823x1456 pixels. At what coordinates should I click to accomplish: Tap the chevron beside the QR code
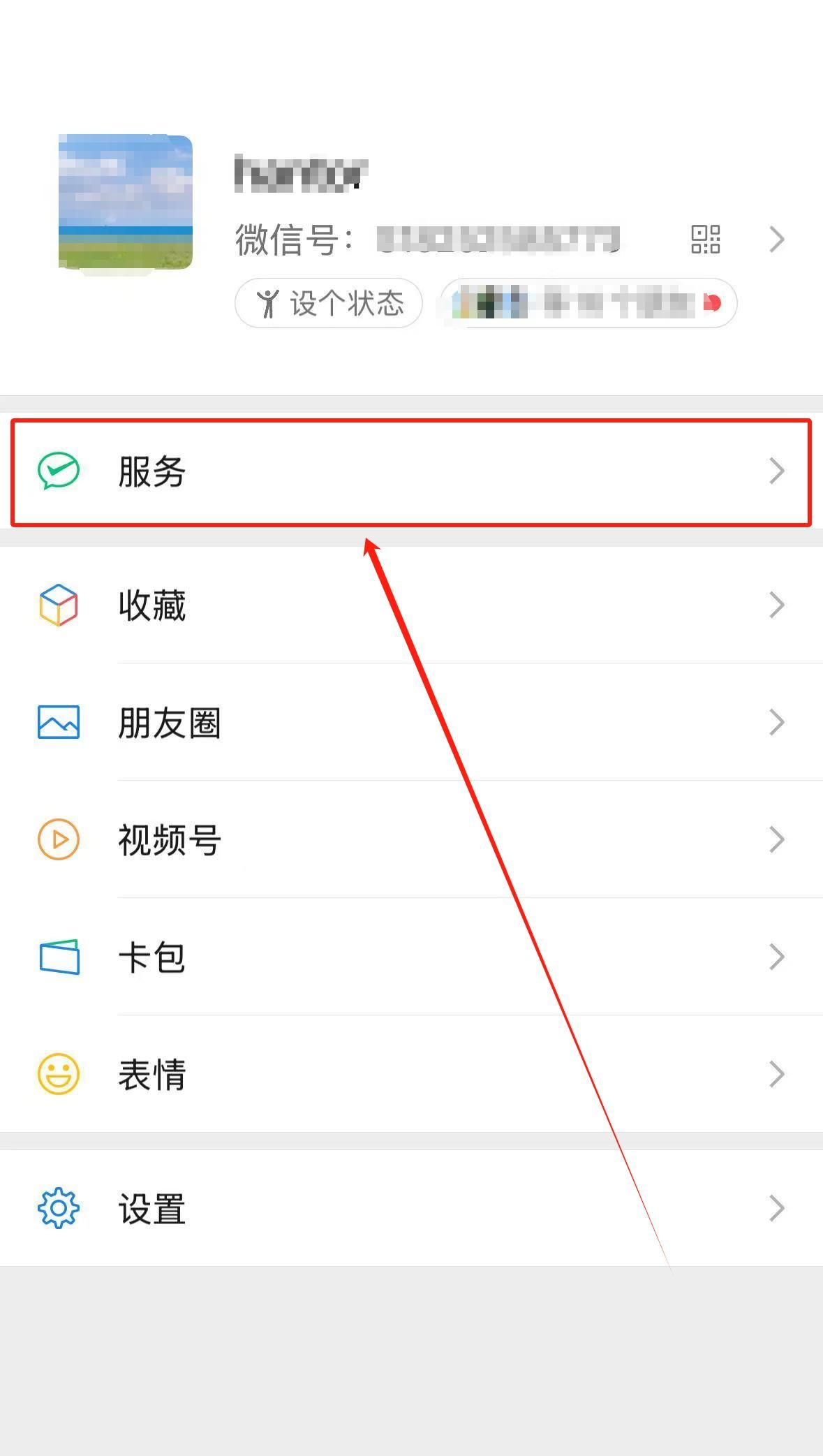click(x=776, y=240)
